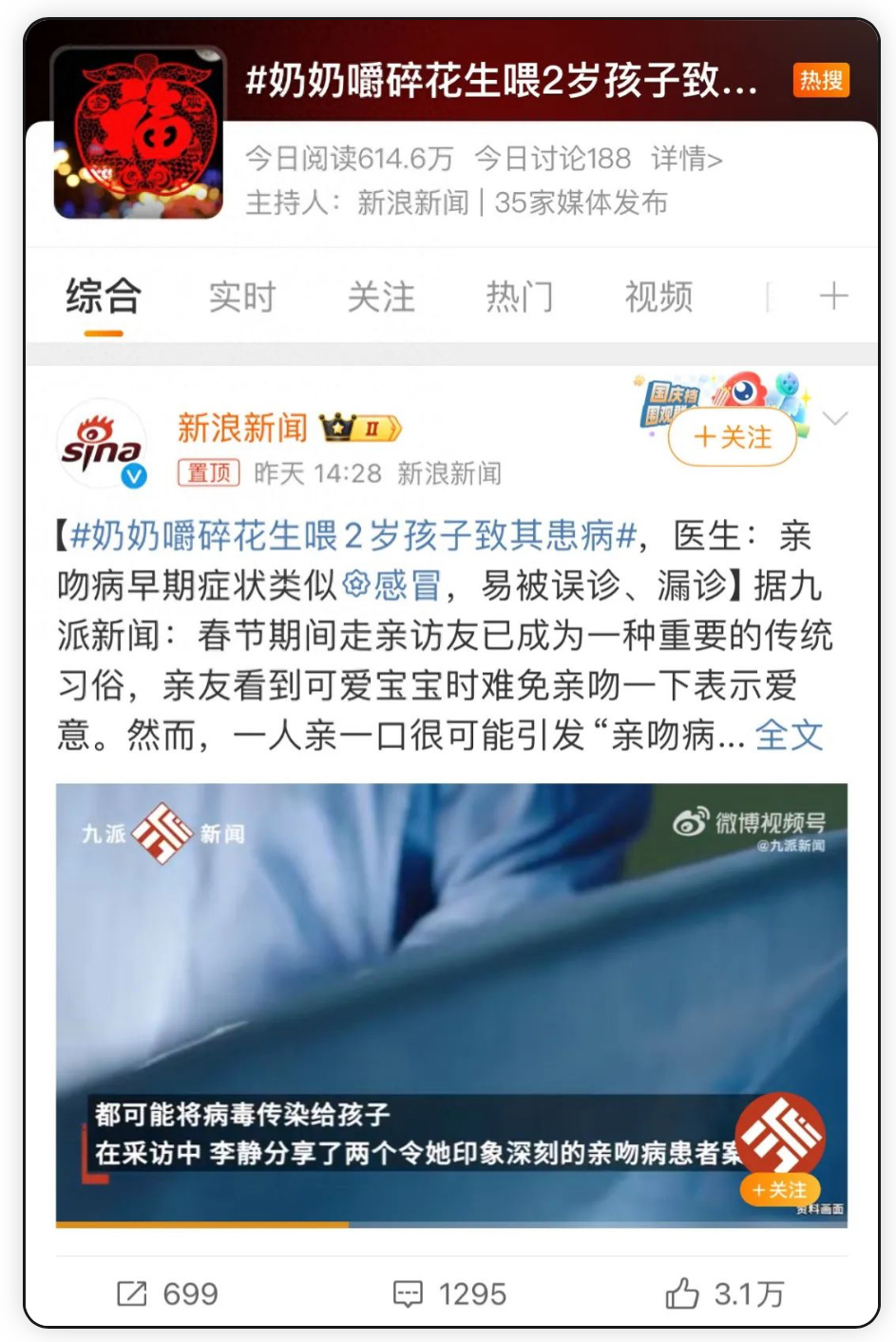This screenshot has height=1342, width=896.
Task: Open the 全文 link to read the full post
Action: point(789,735)
